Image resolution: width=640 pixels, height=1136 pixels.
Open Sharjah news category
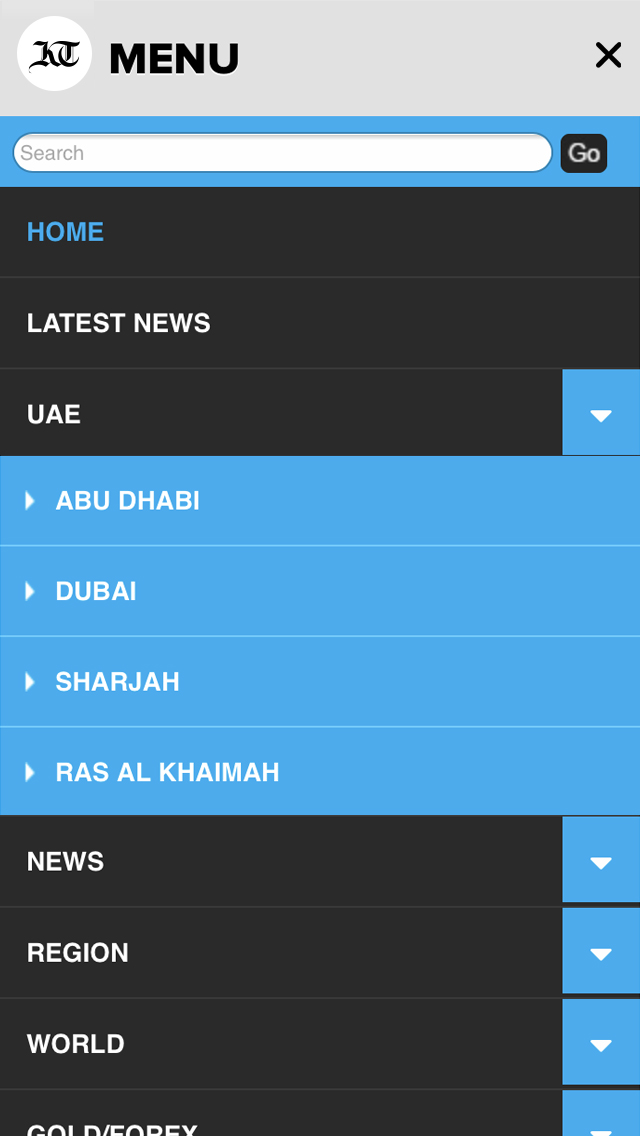click(x=117, y=682)
